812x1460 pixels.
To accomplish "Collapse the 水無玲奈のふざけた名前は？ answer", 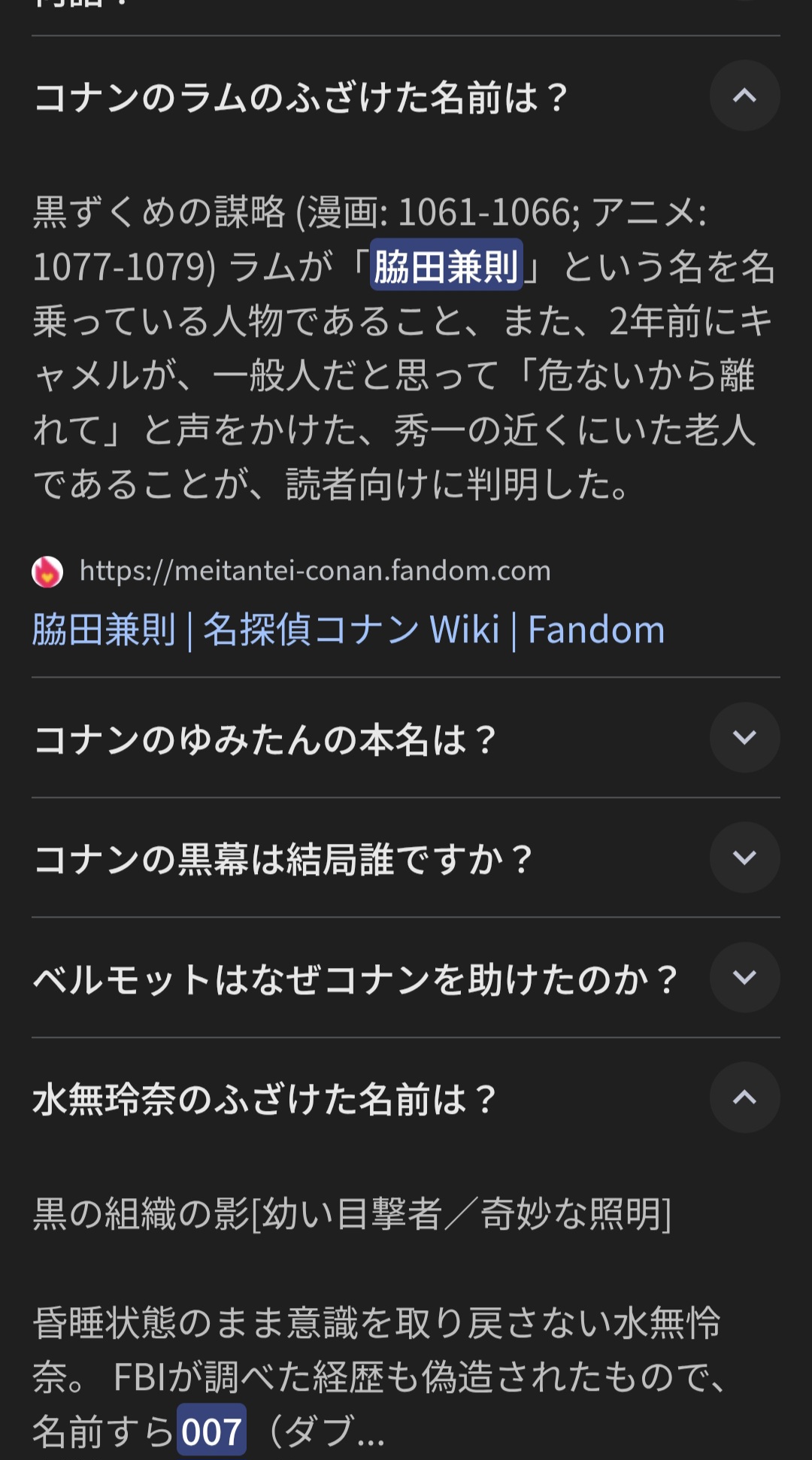I will tap(744, 1097).
